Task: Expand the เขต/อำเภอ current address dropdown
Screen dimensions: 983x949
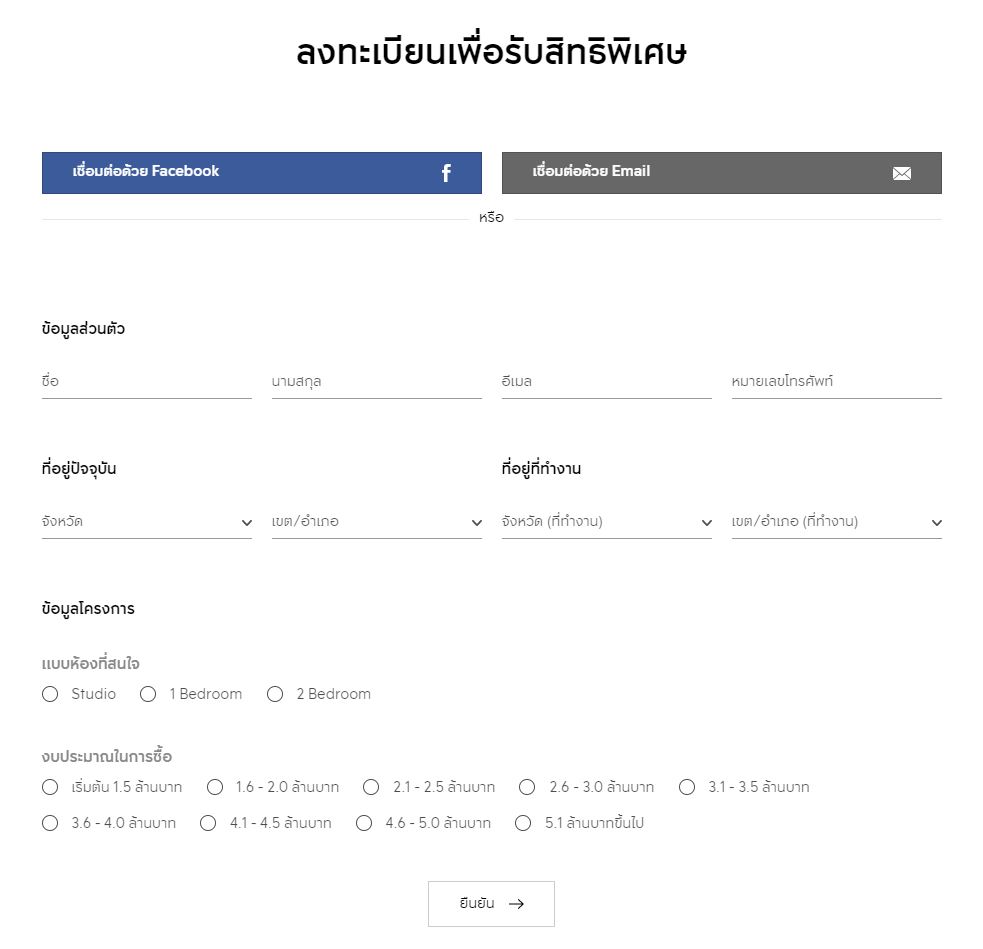Action: tap(376, 521)
